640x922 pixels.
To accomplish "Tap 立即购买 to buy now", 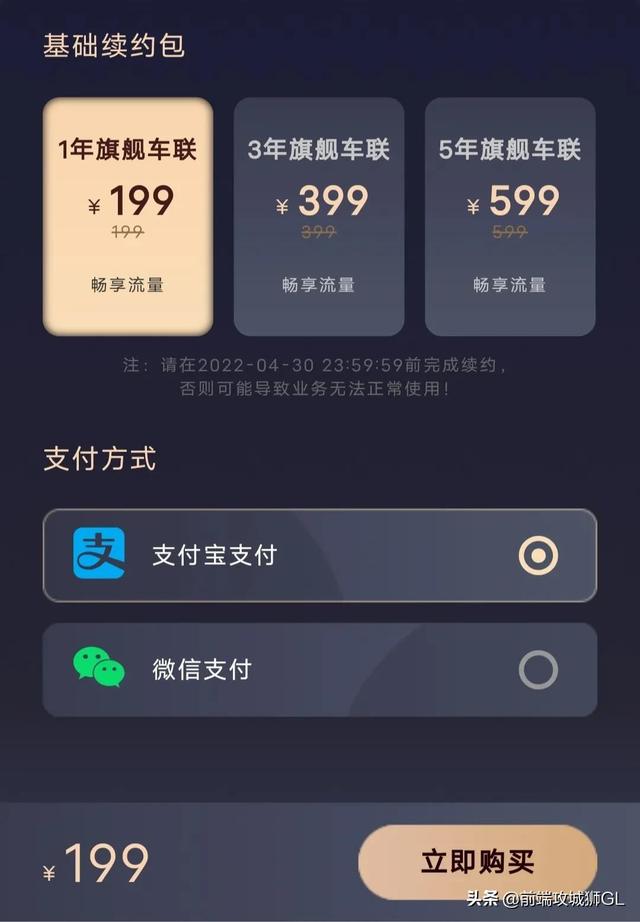I will pyautogui.click(x=477, y=863).
